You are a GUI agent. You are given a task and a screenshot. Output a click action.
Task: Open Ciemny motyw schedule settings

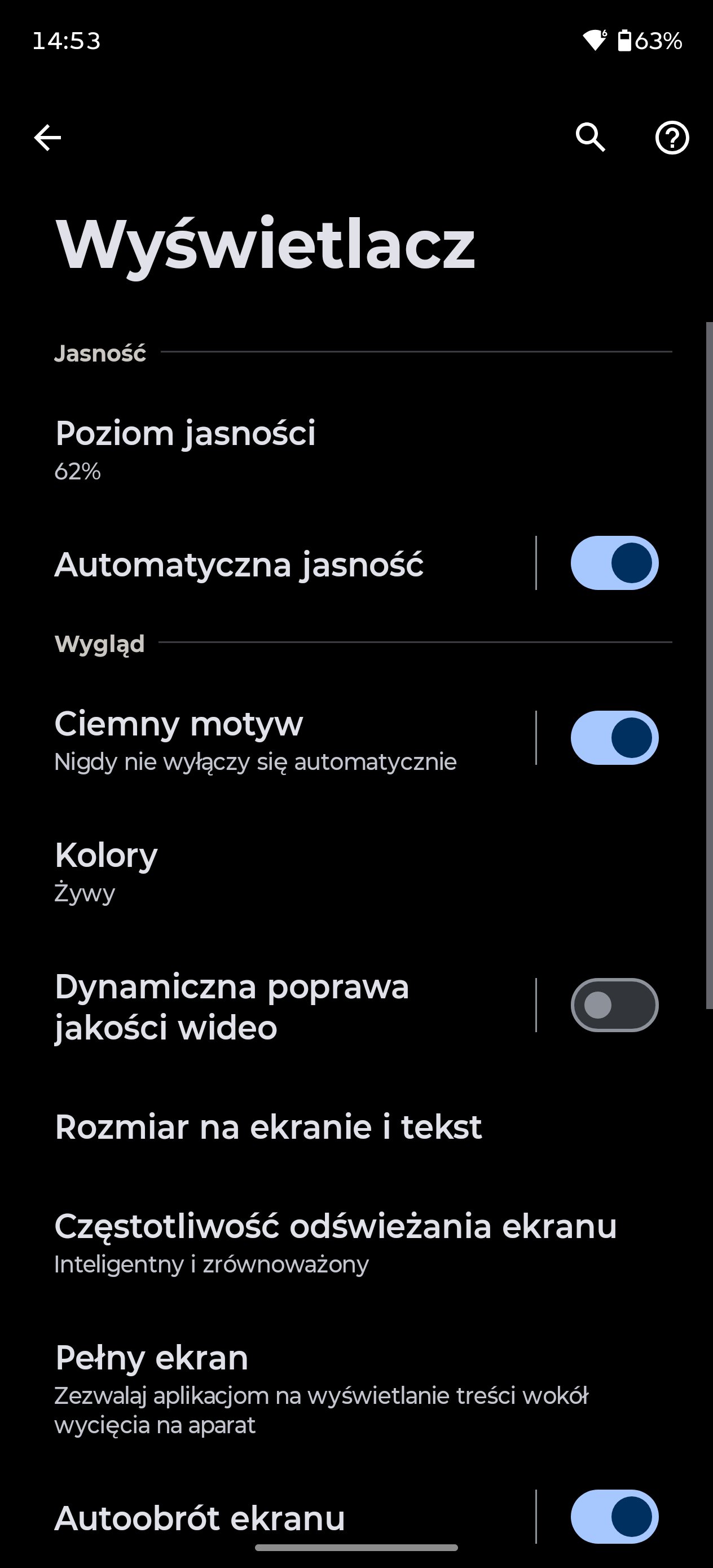click(x=256, y=739)
